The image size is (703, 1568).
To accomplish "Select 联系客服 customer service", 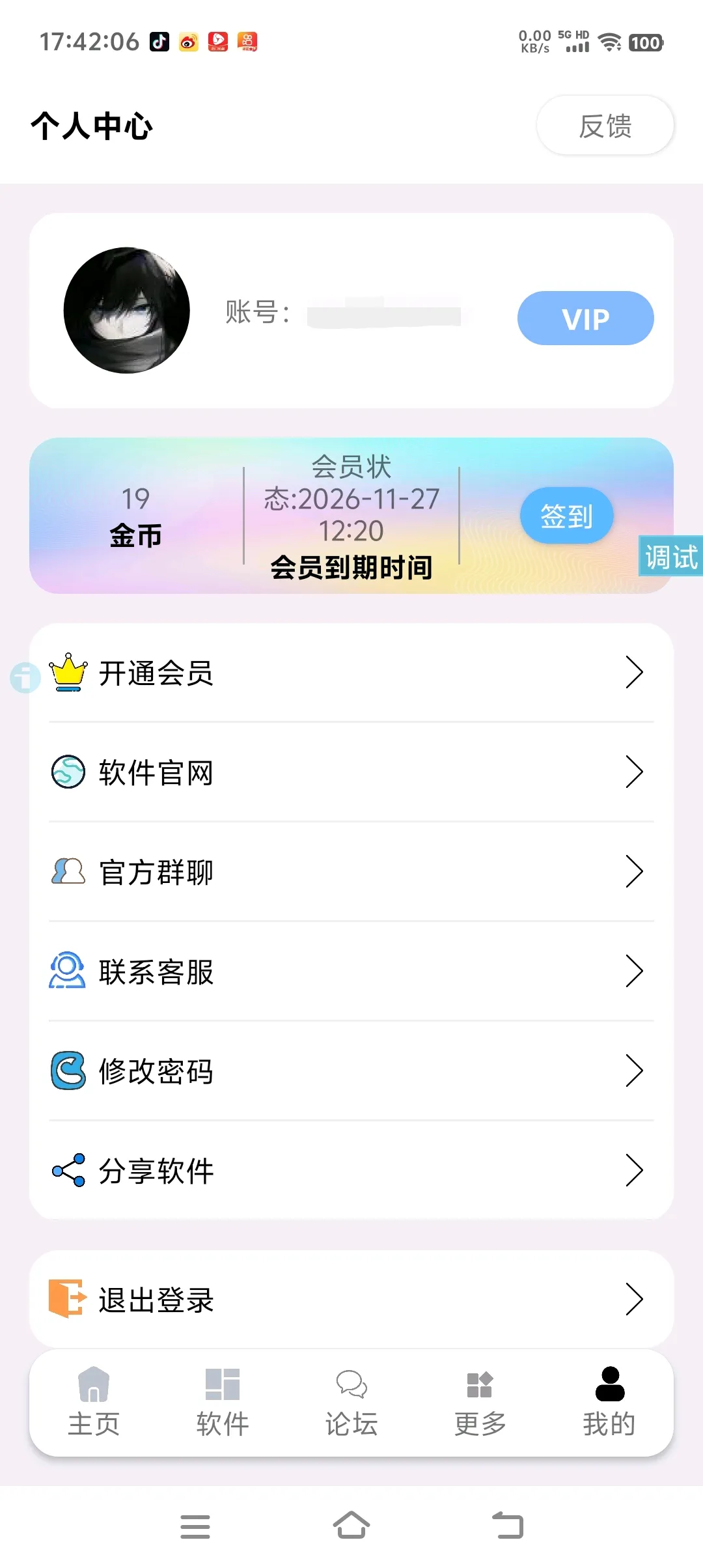I will (351, 972).
